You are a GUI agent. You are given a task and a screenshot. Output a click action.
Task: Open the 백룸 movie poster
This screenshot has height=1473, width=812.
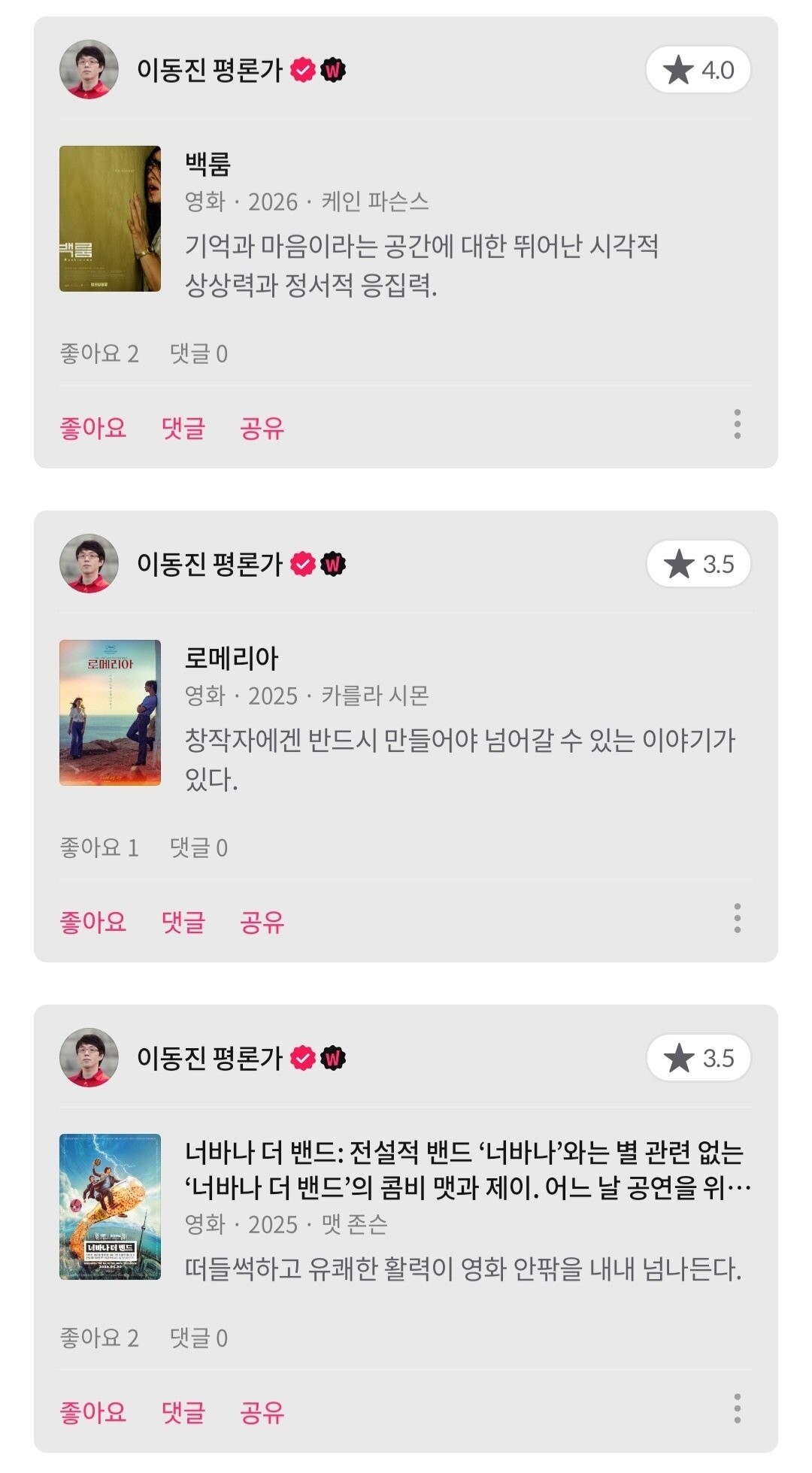pos(110,218)
